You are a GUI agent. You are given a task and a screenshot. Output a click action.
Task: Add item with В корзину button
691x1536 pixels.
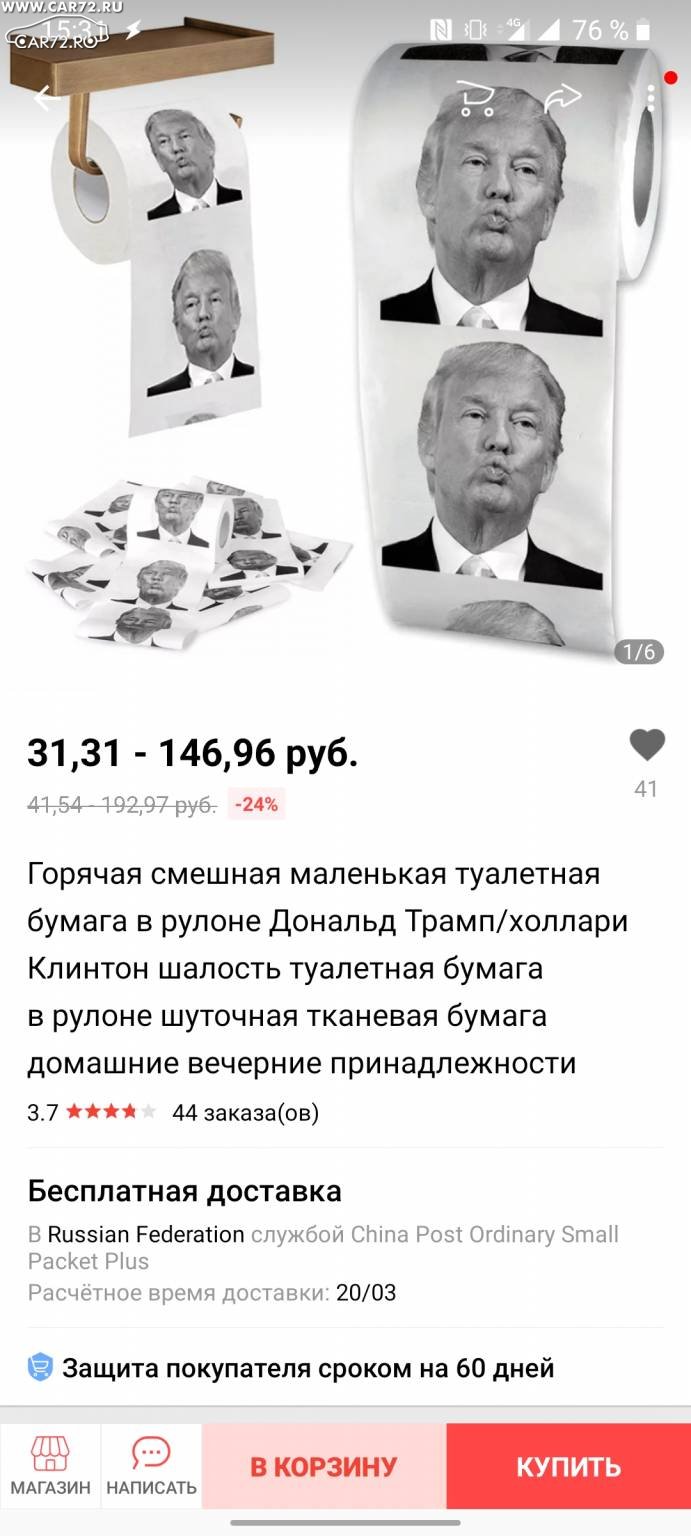[x=324, y=1466]
